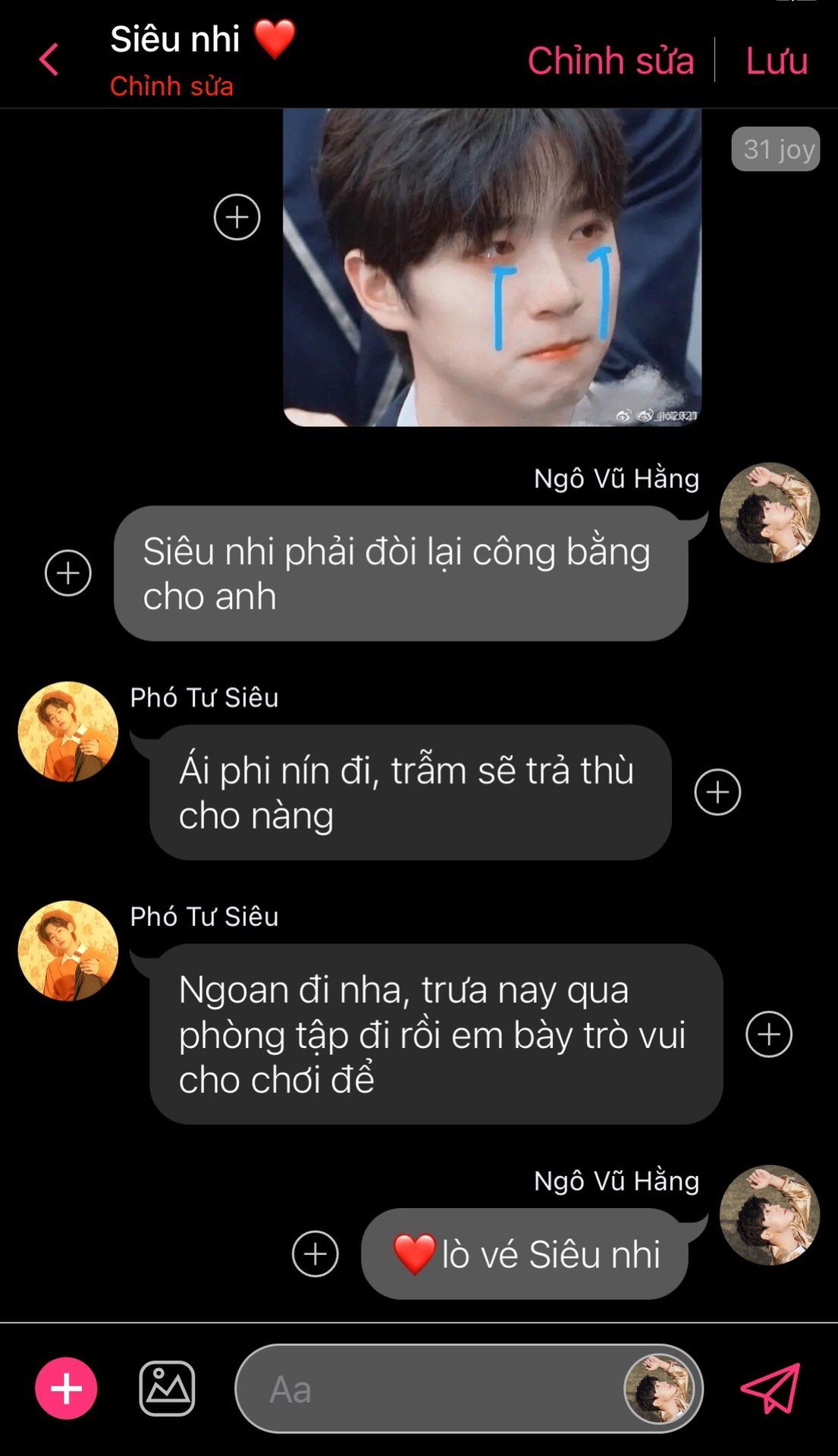Tap Chỉnh sửa in the top bar
Screen dimensions: 838x1456
click(x=610, y=61)
